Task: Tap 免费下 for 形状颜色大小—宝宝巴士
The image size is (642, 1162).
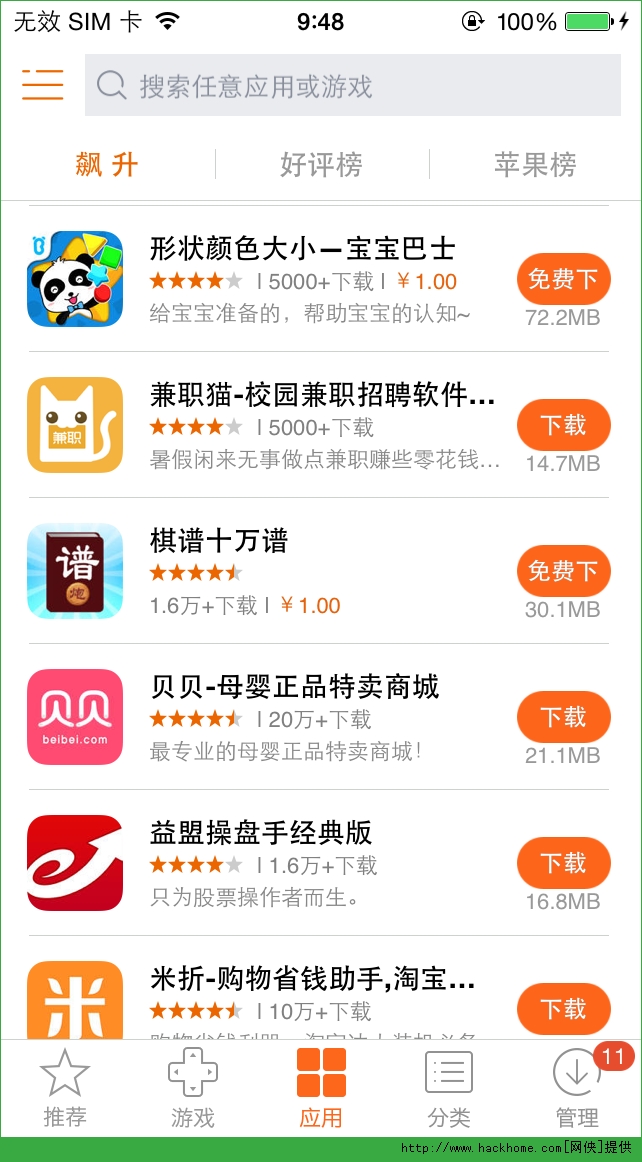Action: click(x=563, y=279)
